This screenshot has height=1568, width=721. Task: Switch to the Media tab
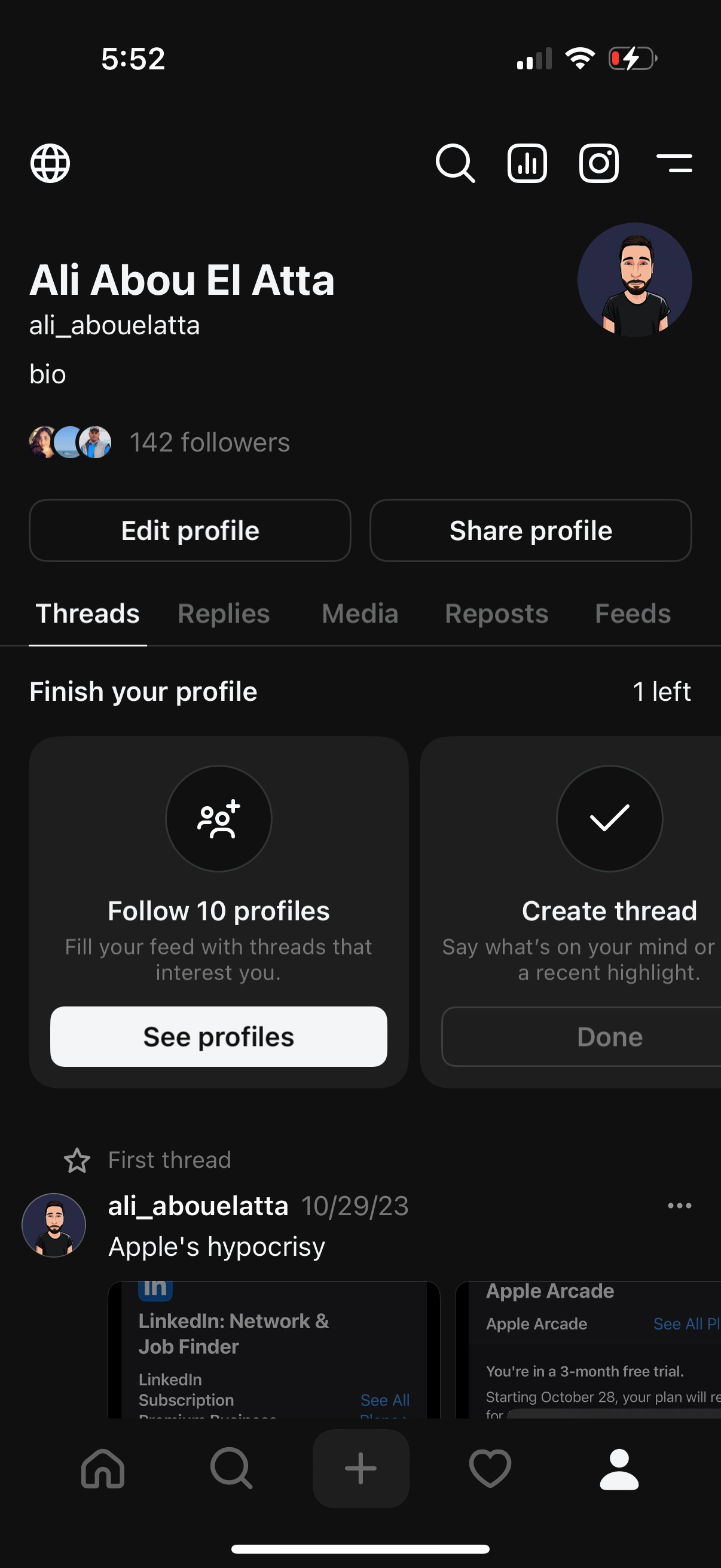point(359,614)
